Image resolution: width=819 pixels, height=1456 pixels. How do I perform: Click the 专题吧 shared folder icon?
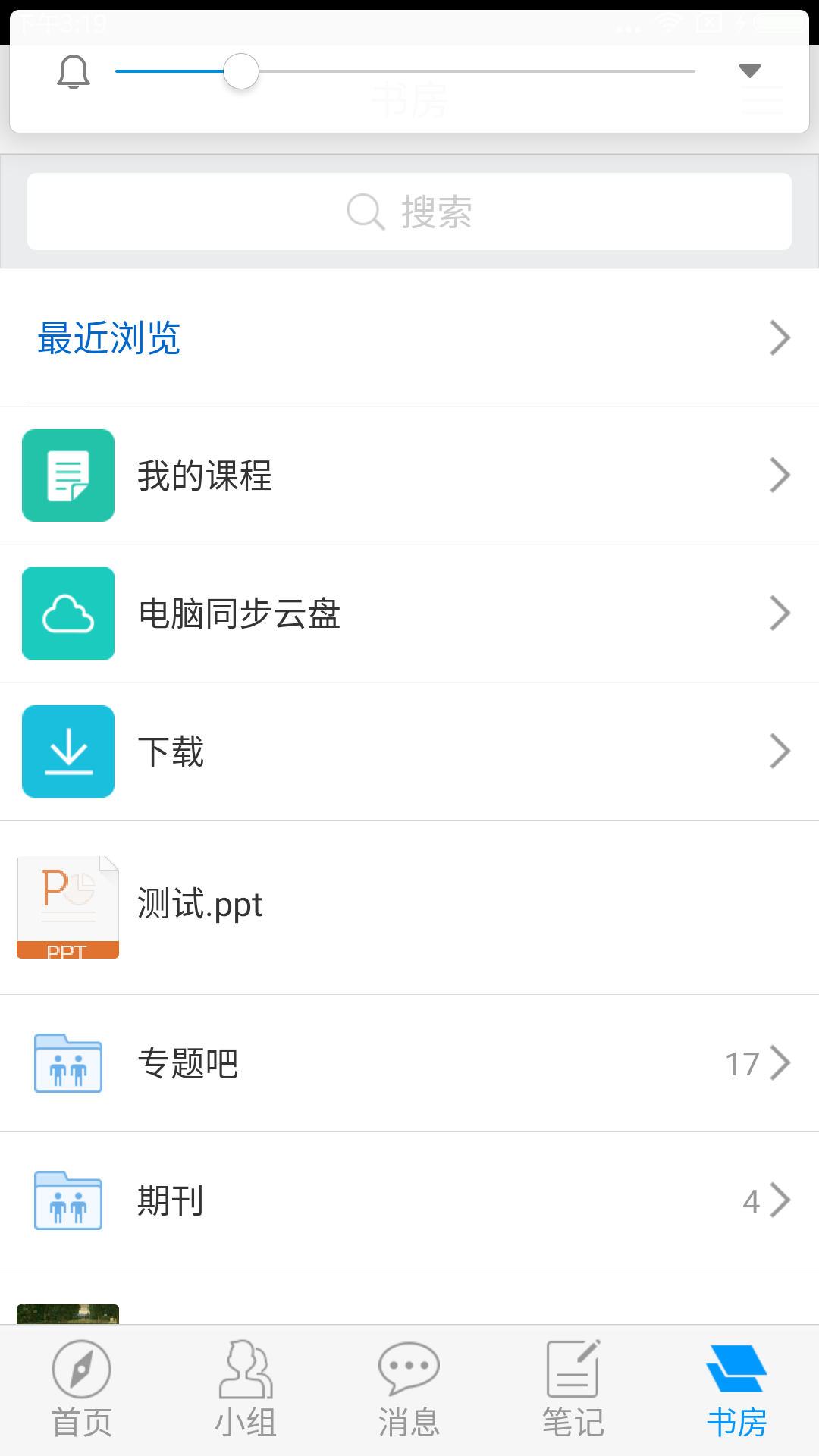point(67,1064)
